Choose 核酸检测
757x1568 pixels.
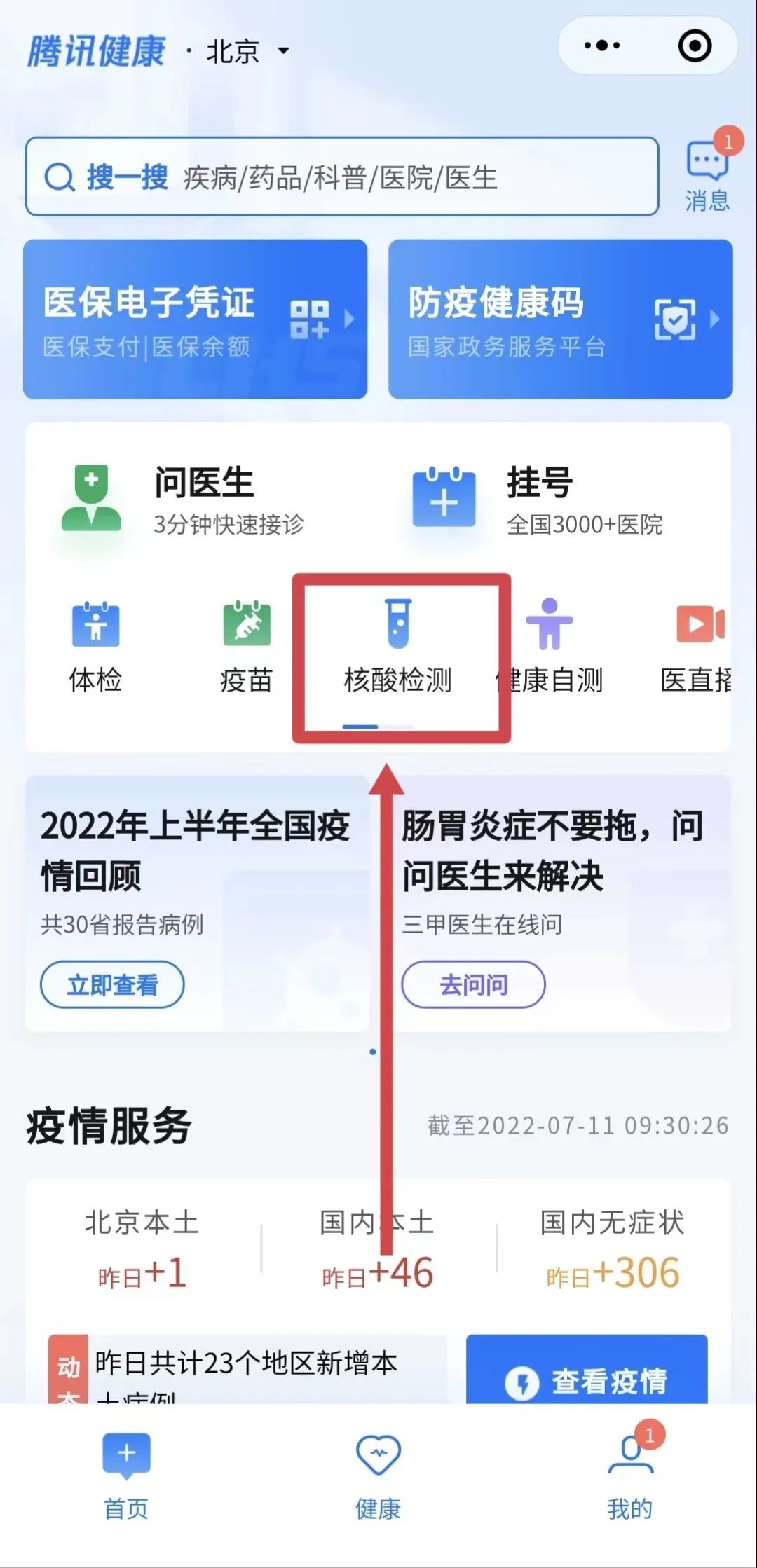(x=398, y=646)
